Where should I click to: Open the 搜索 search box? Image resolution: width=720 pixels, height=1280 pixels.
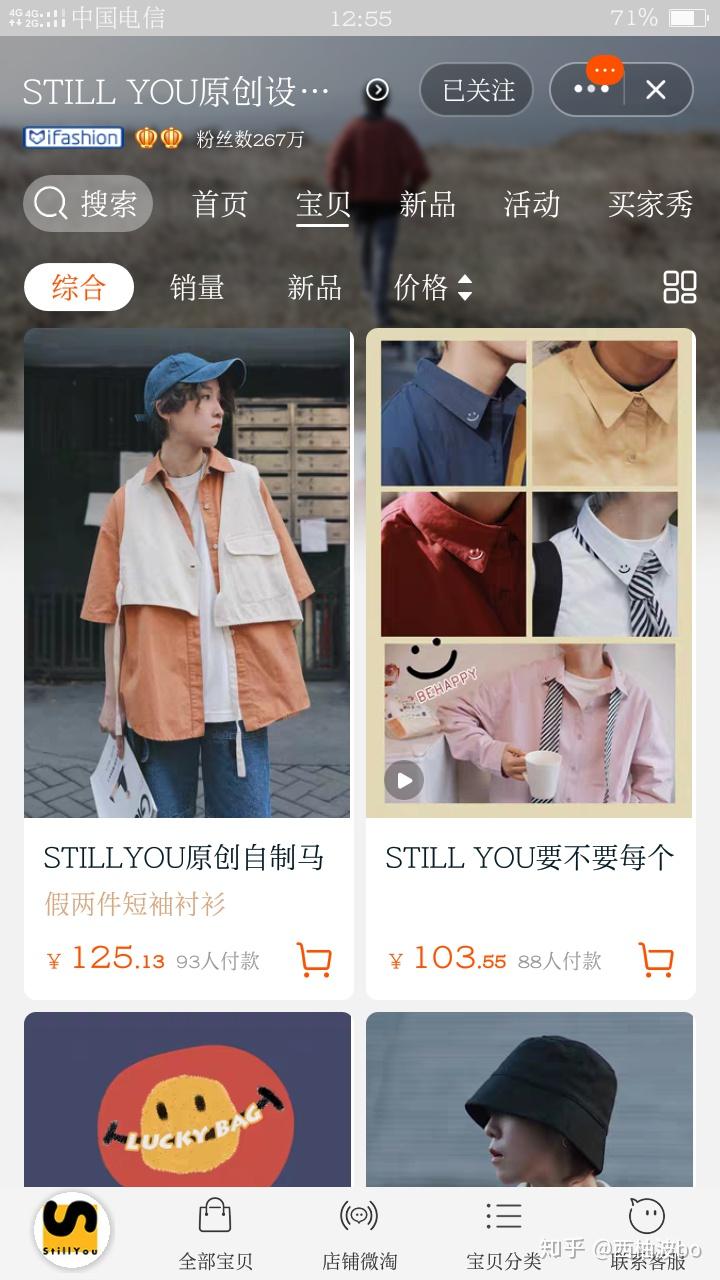pyautogui.click(x=88, y=204)
